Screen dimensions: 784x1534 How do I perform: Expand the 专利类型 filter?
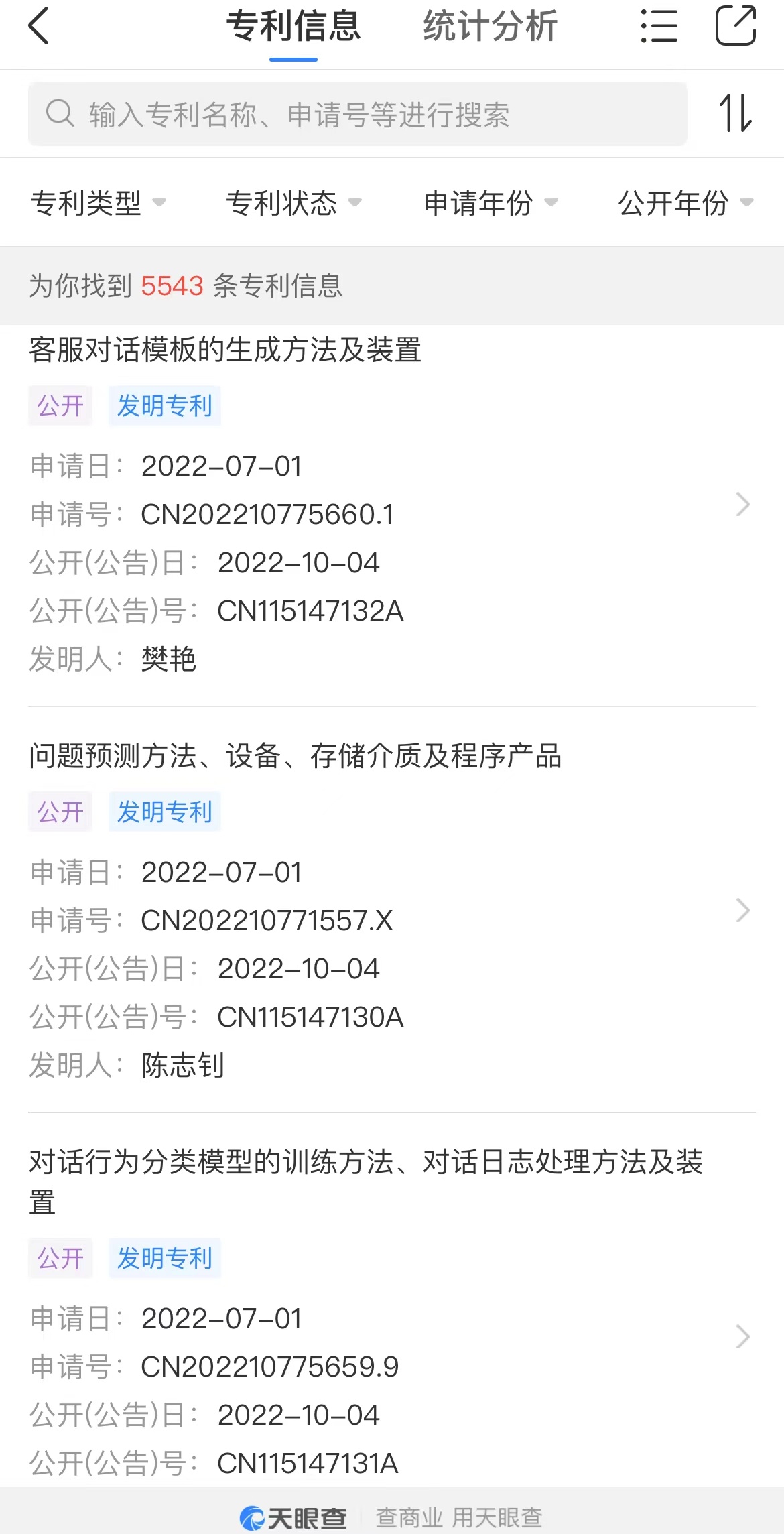[x=98, y=203]
